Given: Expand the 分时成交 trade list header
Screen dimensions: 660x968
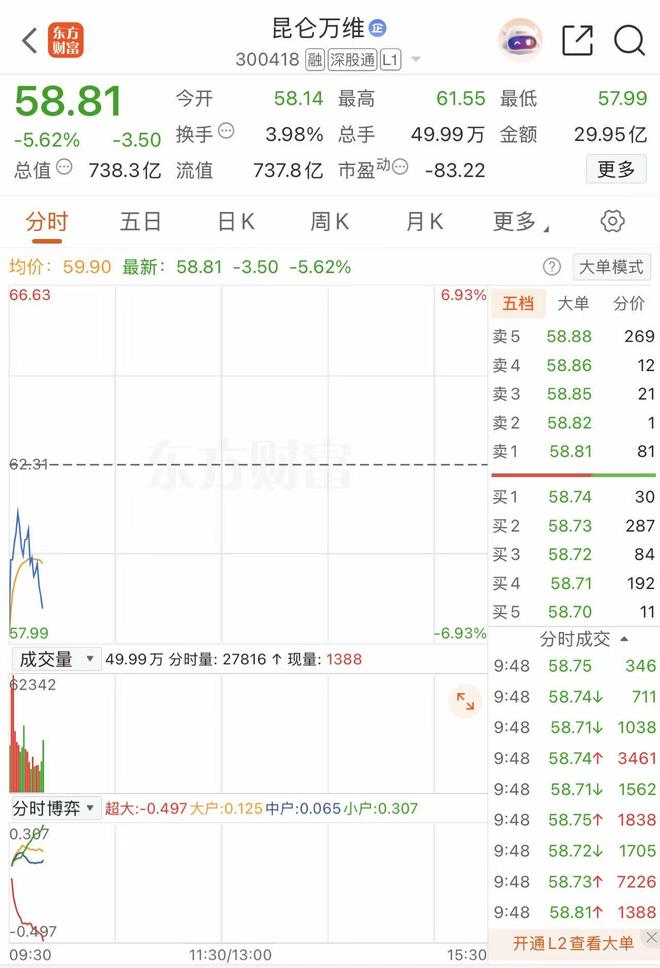Looking at the screenshot, I should click(x=584, y=638).
